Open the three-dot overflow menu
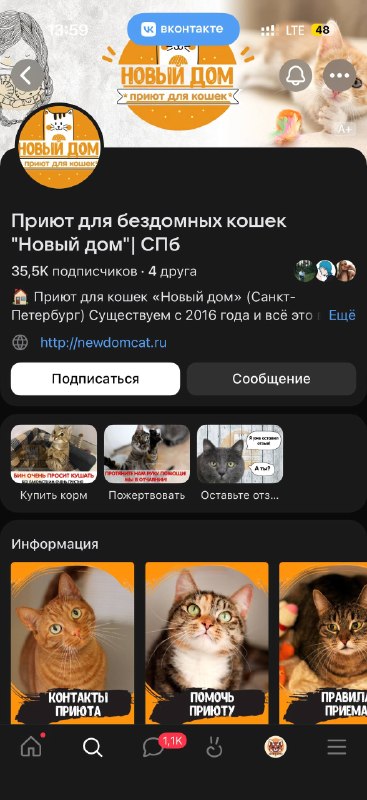Viewport: 367px width, 800px height. click(339, 76)
